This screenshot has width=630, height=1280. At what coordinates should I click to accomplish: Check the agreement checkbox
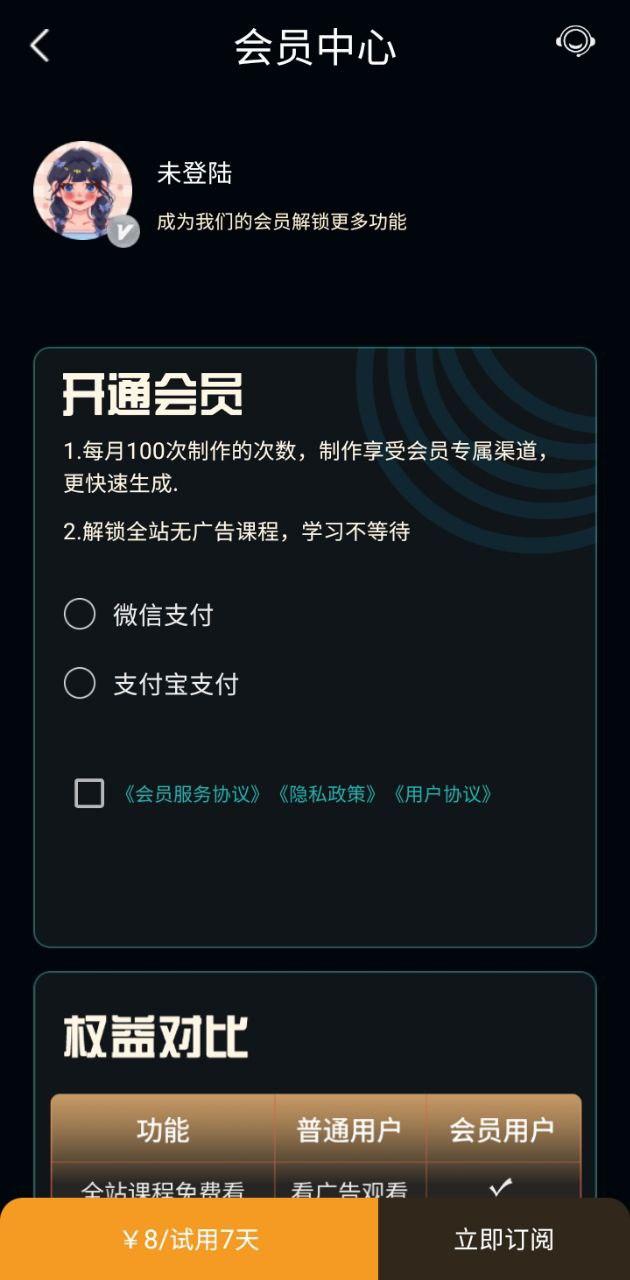[89, 794]
